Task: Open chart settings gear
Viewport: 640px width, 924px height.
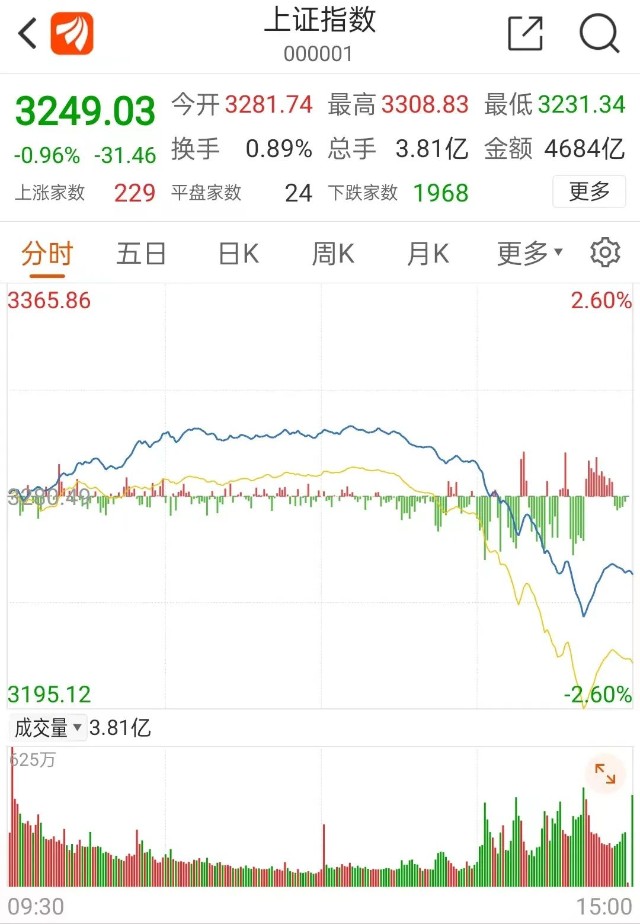Action: 605,253
